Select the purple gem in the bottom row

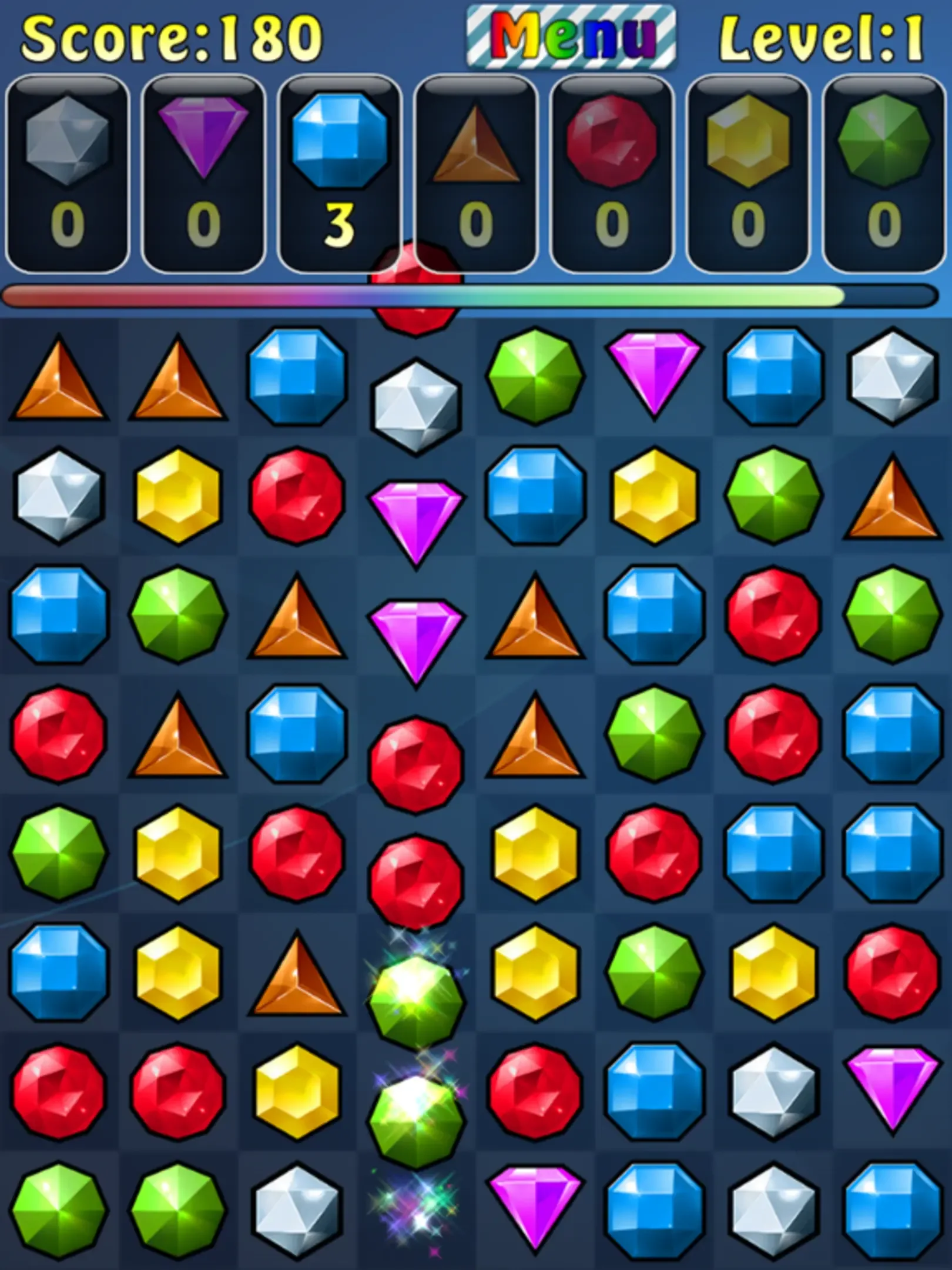[x=535, y=1209]
